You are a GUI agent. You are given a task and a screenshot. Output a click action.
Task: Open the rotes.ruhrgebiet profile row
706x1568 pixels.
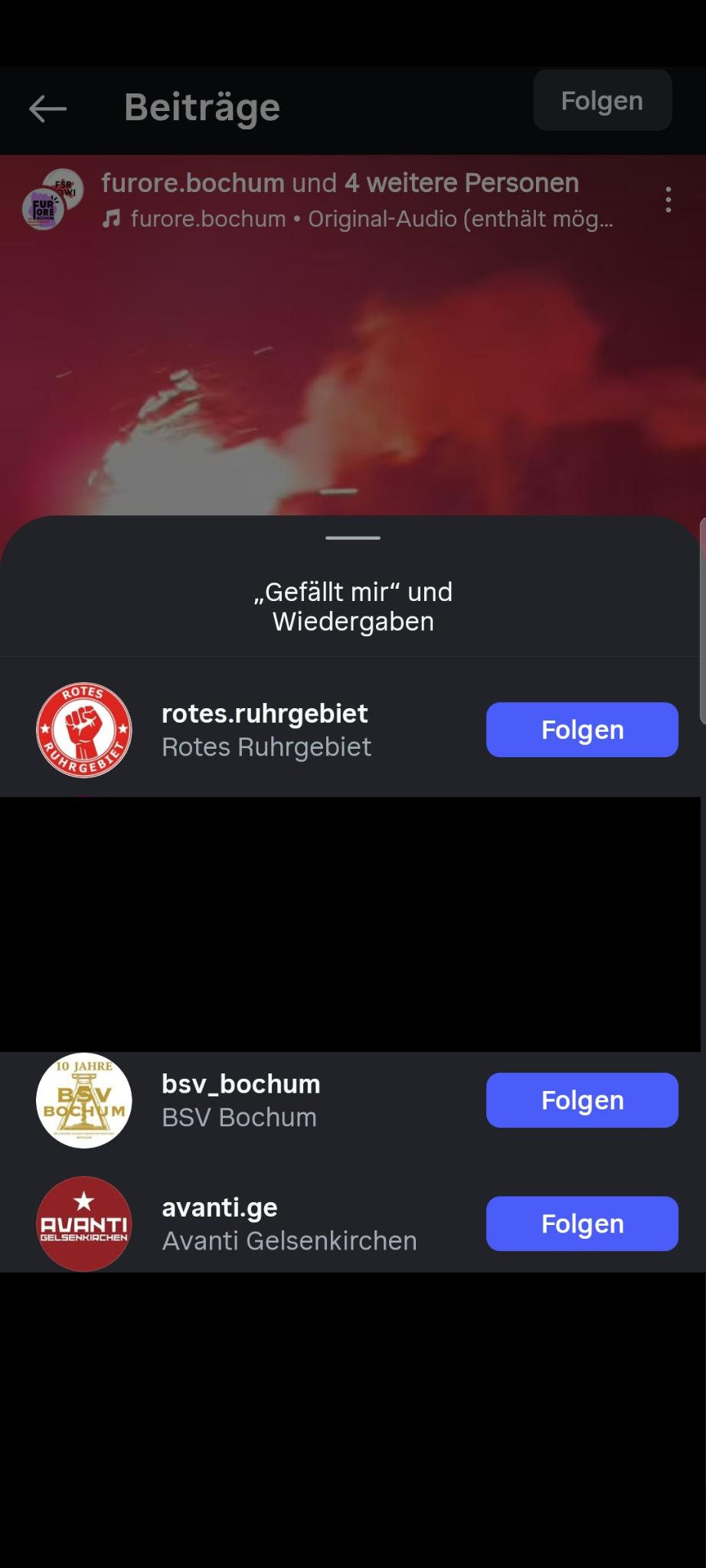tap(265, 730)
